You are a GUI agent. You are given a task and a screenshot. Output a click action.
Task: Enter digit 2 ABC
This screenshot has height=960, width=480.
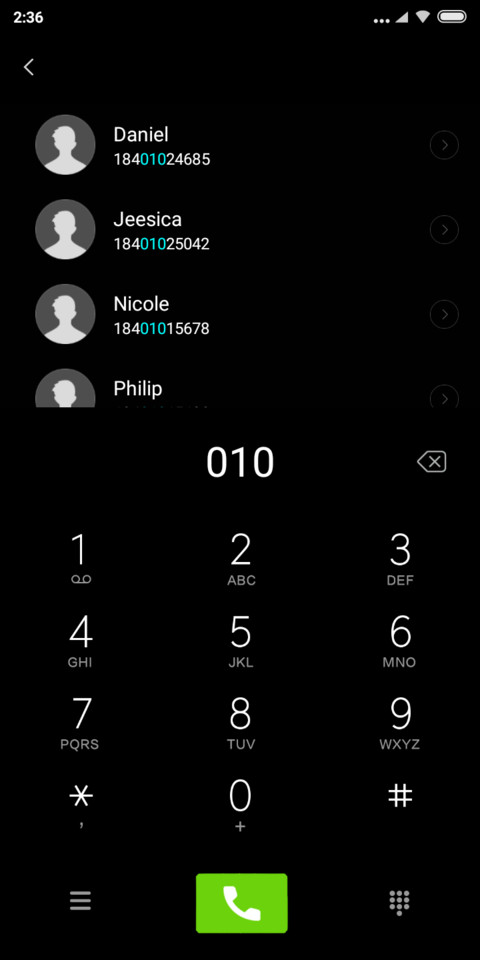[241, 558]
